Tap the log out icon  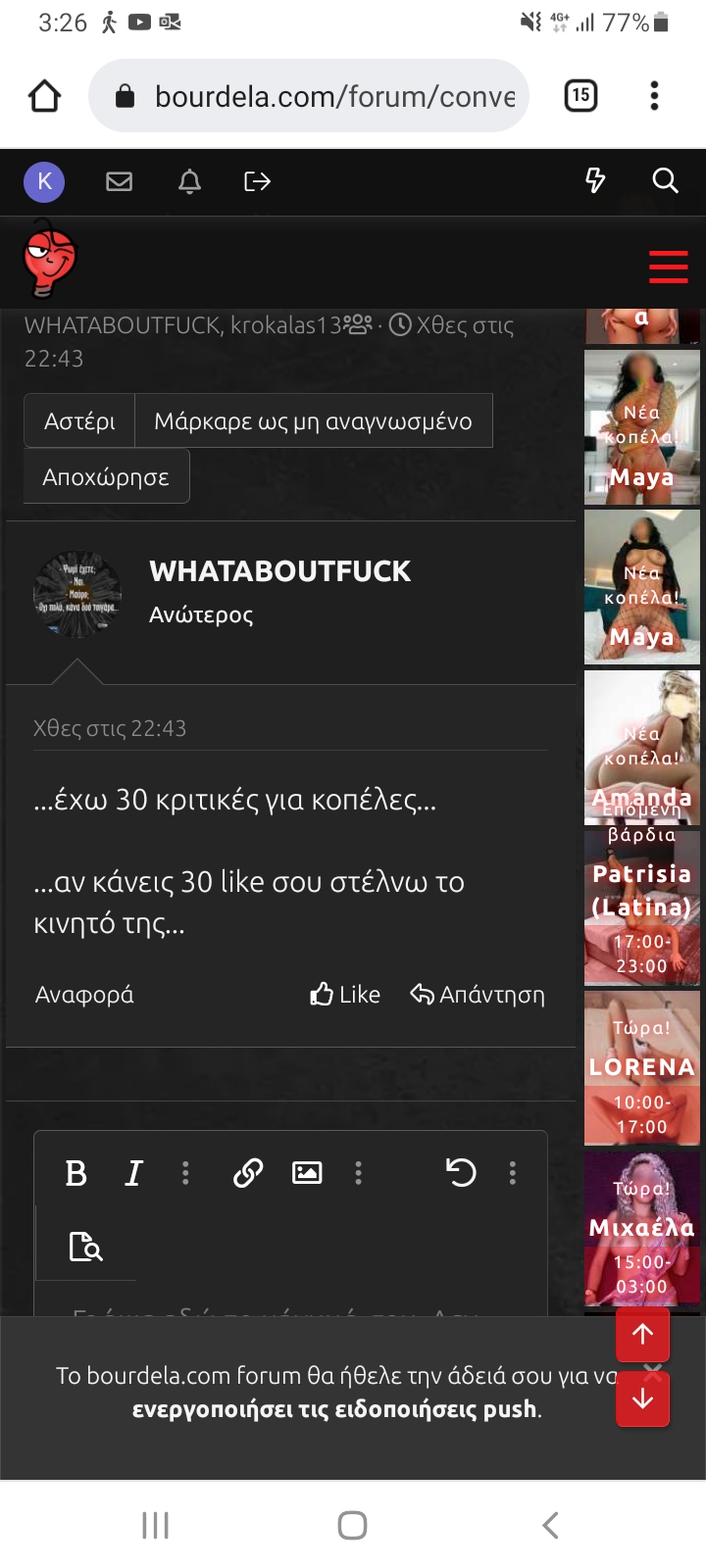tap(257, 181)
